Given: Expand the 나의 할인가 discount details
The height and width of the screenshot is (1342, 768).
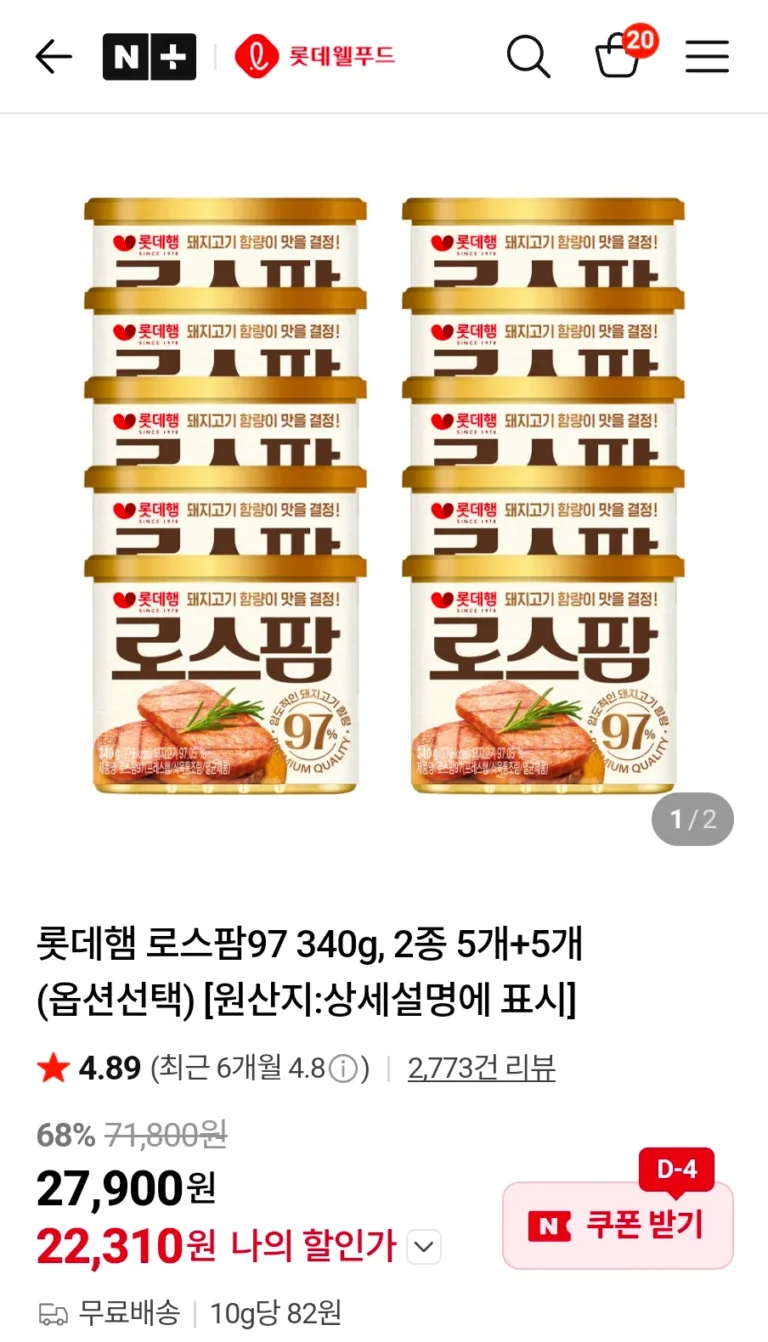Looking at the screenshot, I should pos(425,1247).
